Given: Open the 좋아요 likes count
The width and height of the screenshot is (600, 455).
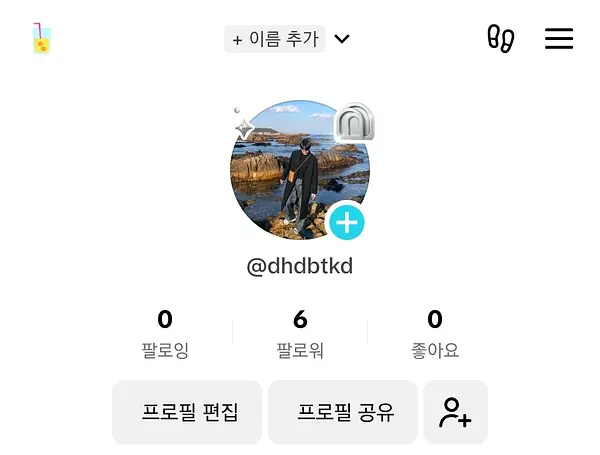Looking at the screenshot, I should [x=435, y=334].
